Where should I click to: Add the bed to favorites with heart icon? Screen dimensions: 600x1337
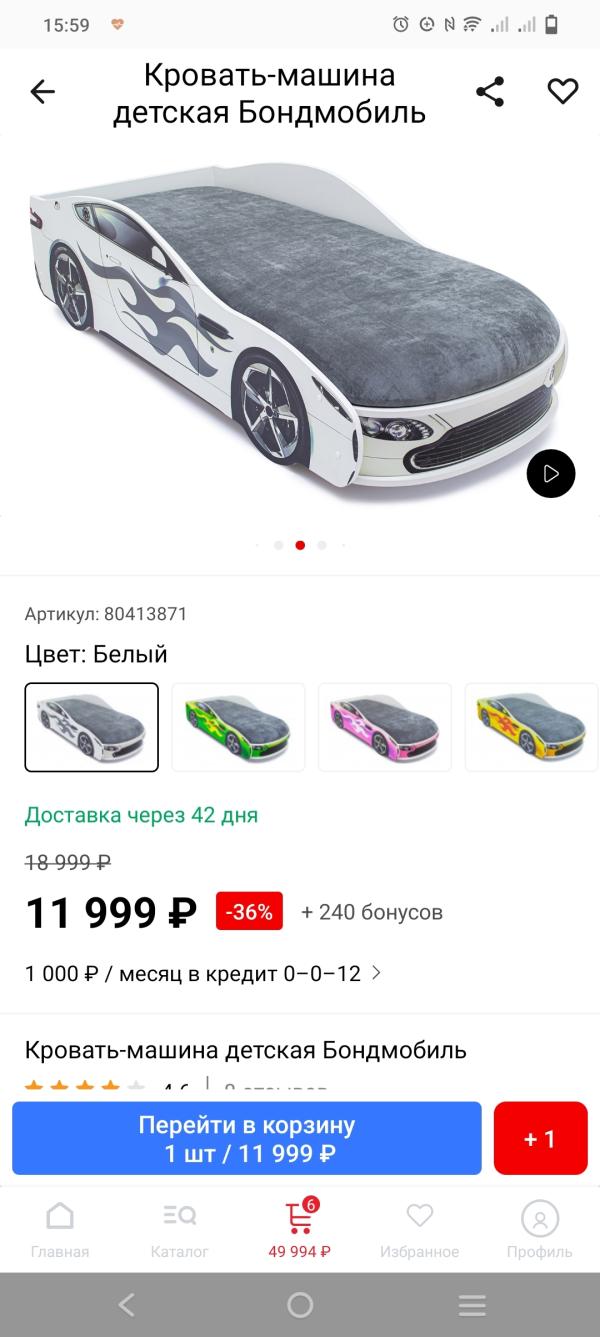click(x=563, y=92)
